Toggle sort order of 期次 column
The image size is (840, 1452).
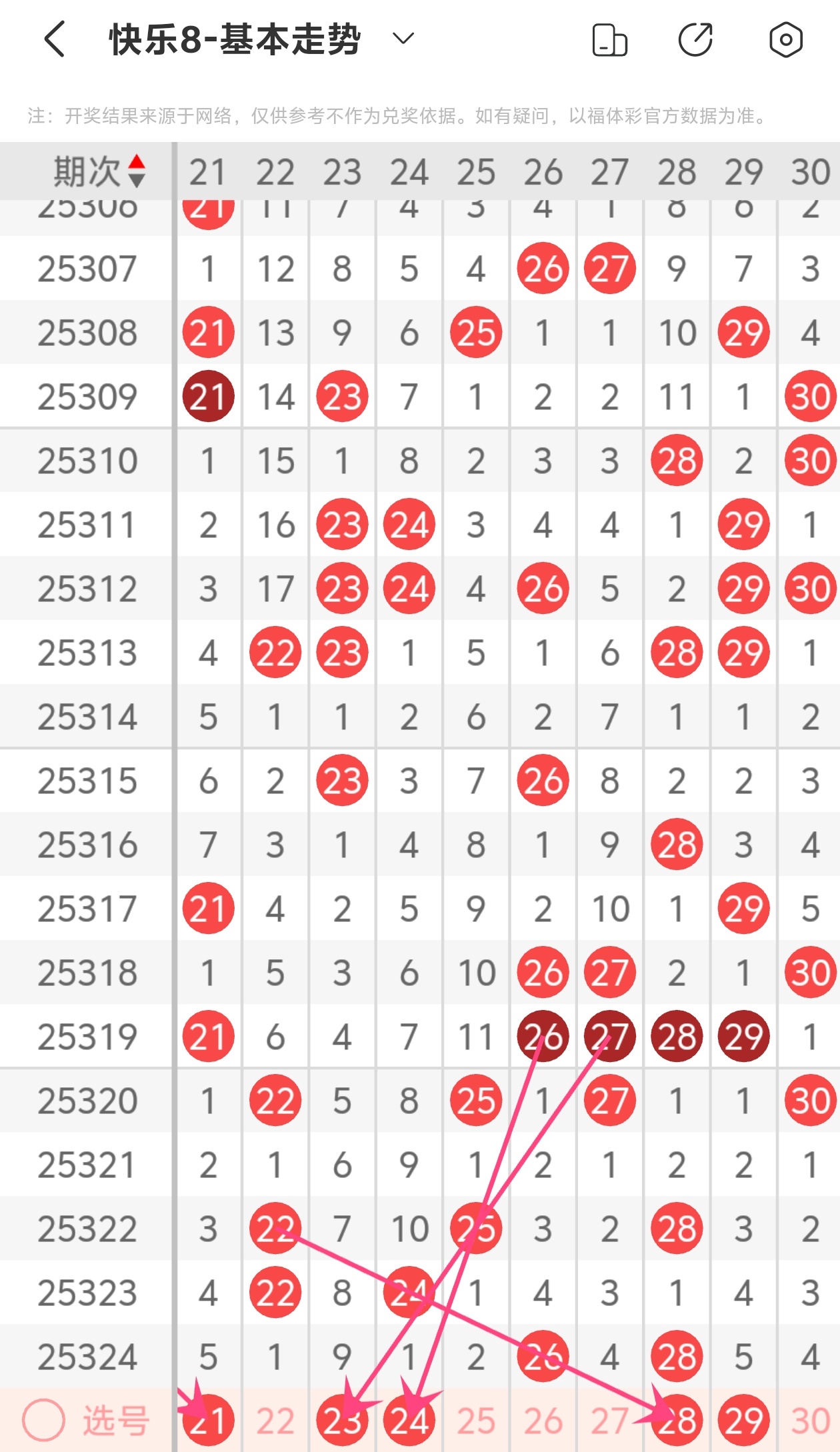point(136,171)
